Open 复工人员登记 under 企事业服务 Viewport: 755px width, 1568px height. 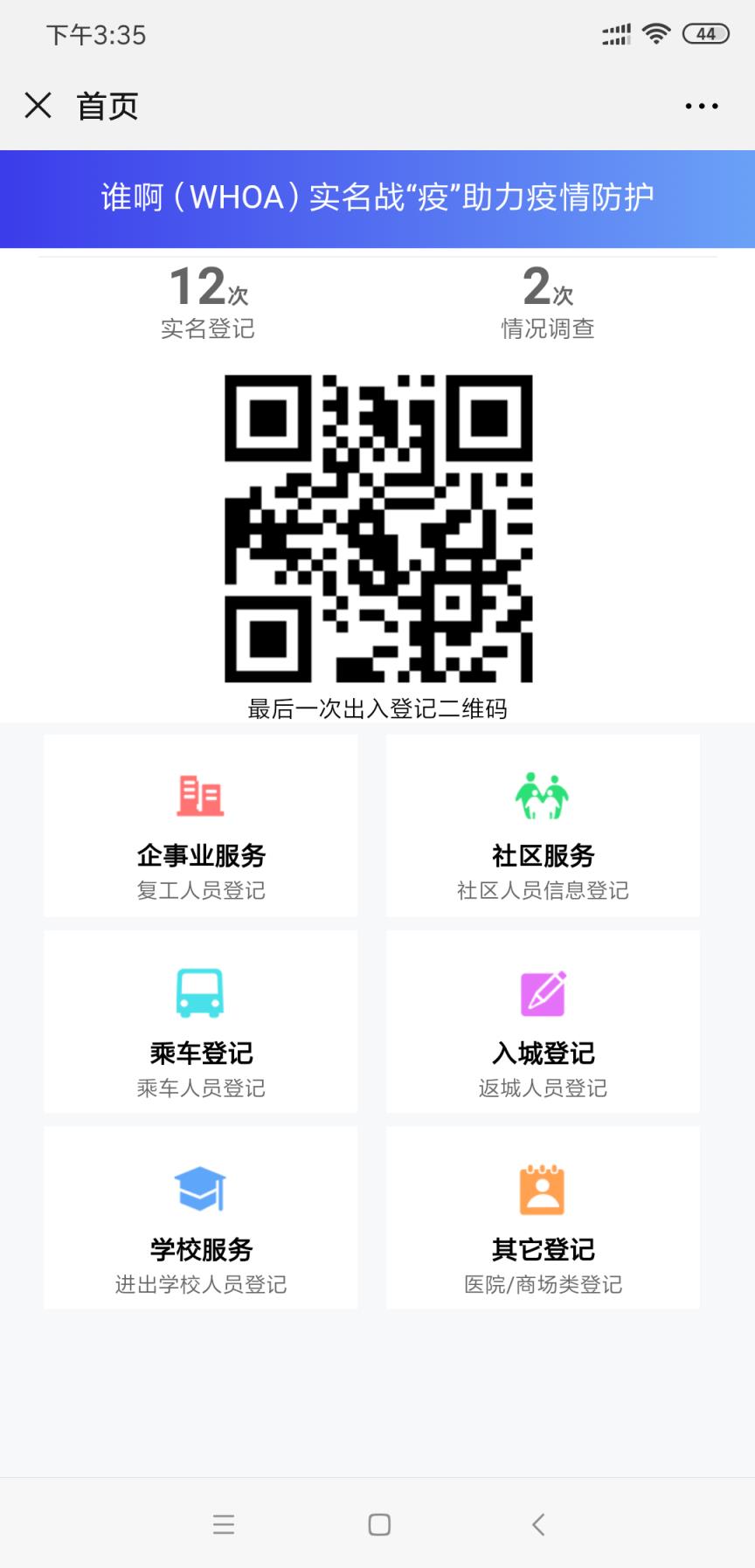[x=200, y=890]
